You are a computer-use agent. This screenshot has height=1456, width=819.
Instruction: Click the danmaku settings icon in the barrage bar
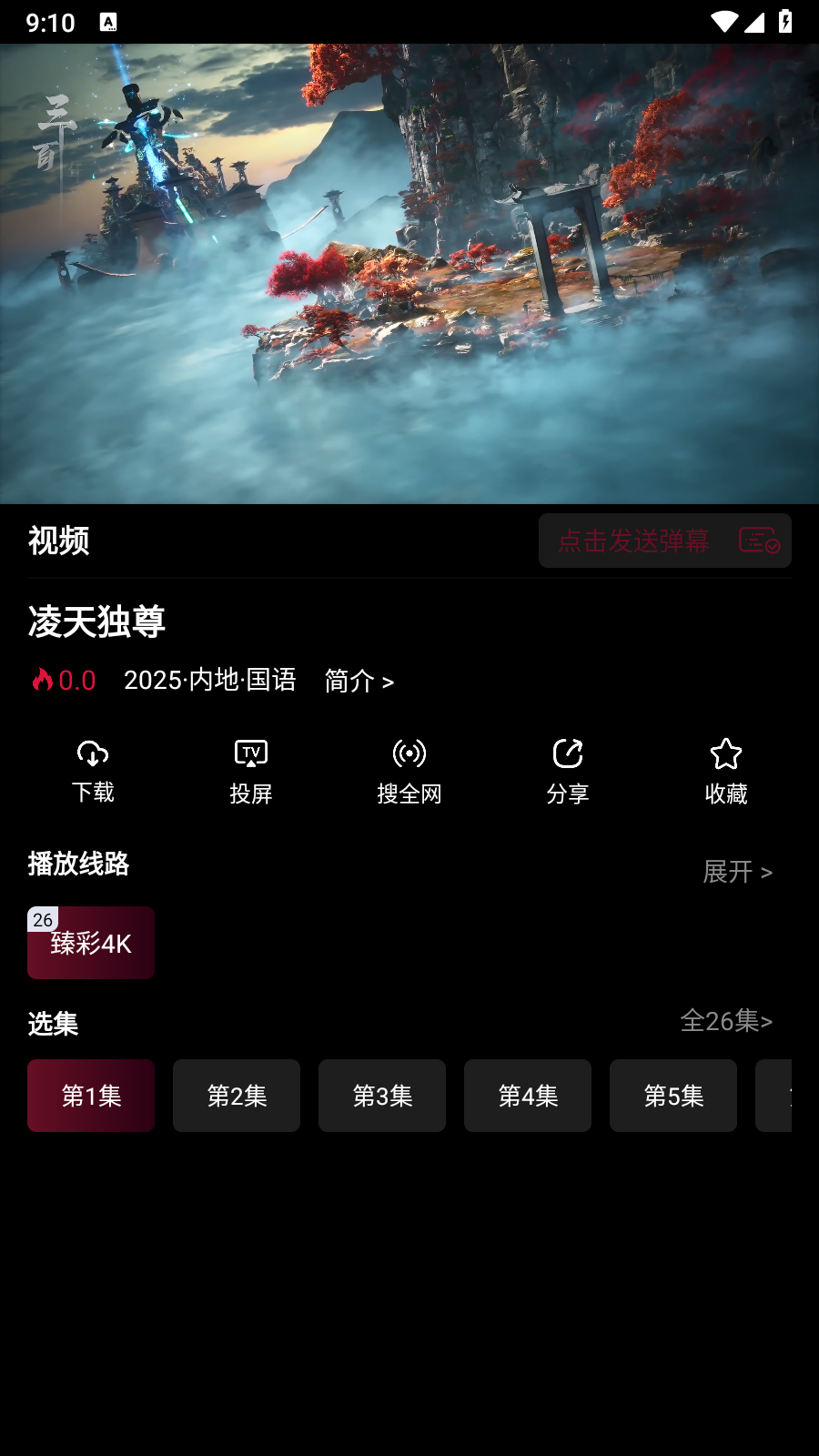click(759, 541)
